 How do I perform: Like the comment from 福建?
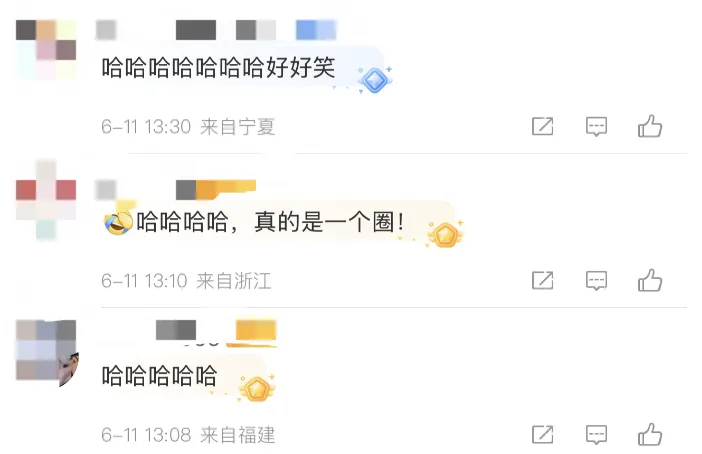tap(650, 434)
